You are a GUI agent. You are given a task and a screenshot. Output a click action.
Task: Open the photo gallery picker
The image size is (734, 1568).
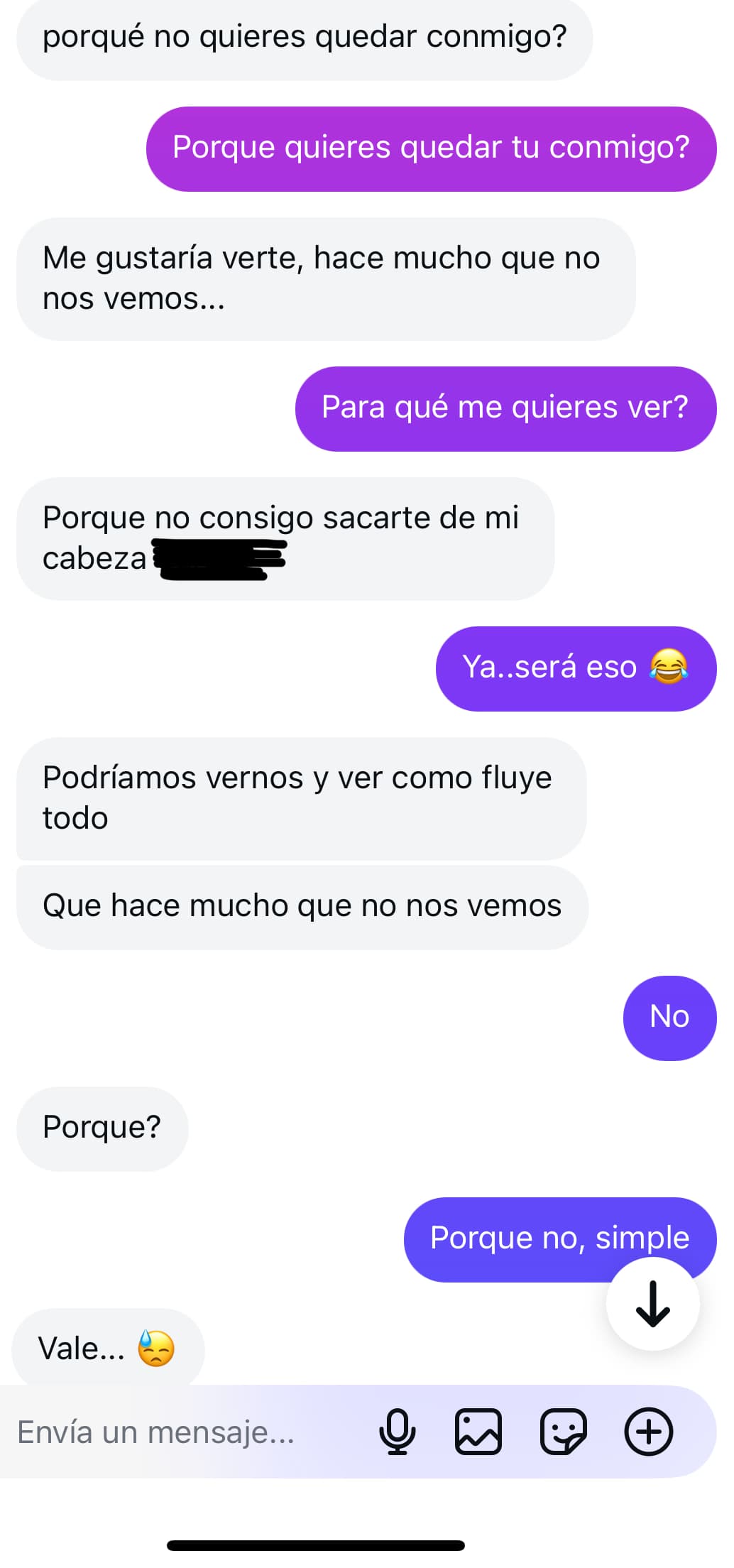coord(478,1432)
